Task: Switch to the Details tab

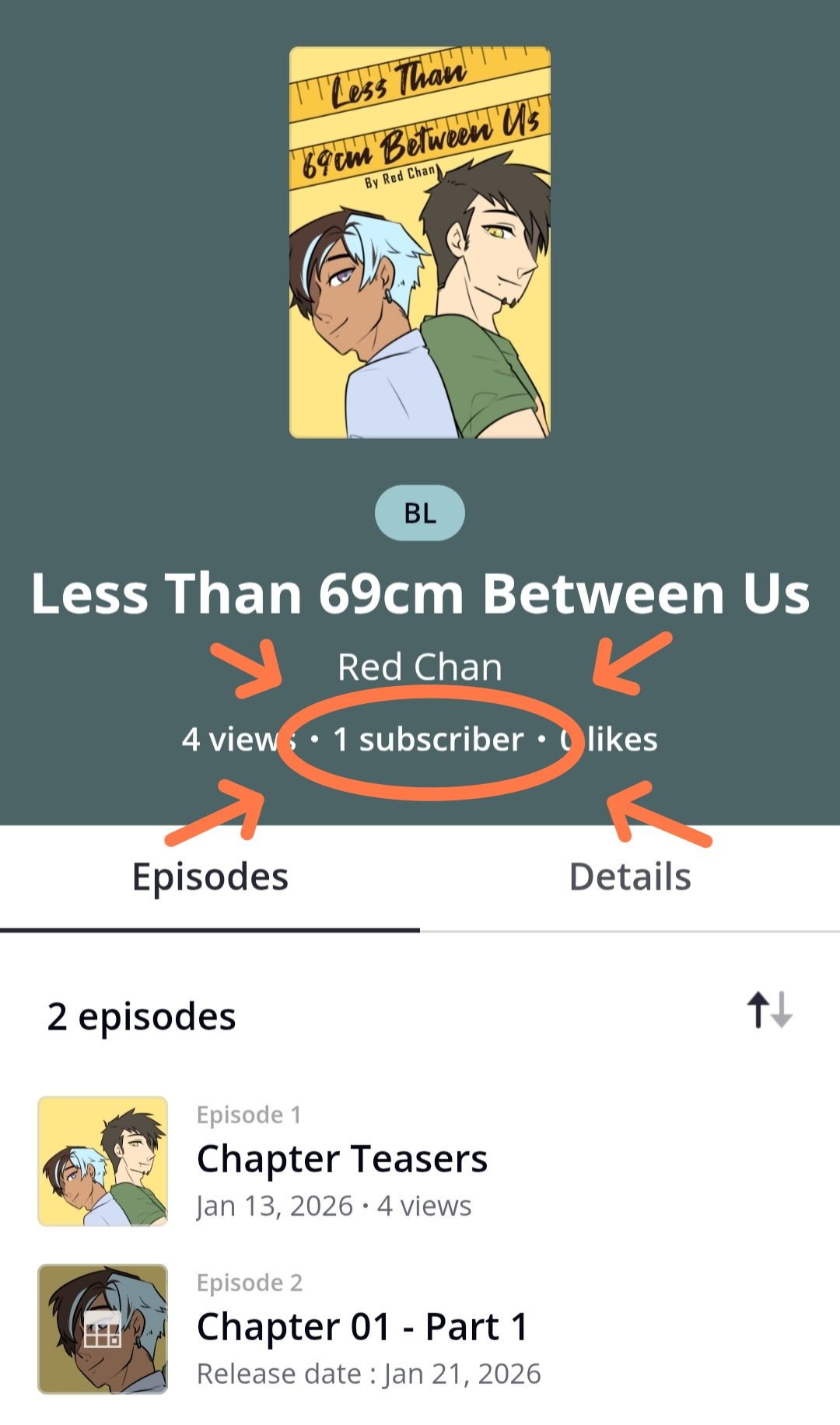Action: (x=630, y=877)
